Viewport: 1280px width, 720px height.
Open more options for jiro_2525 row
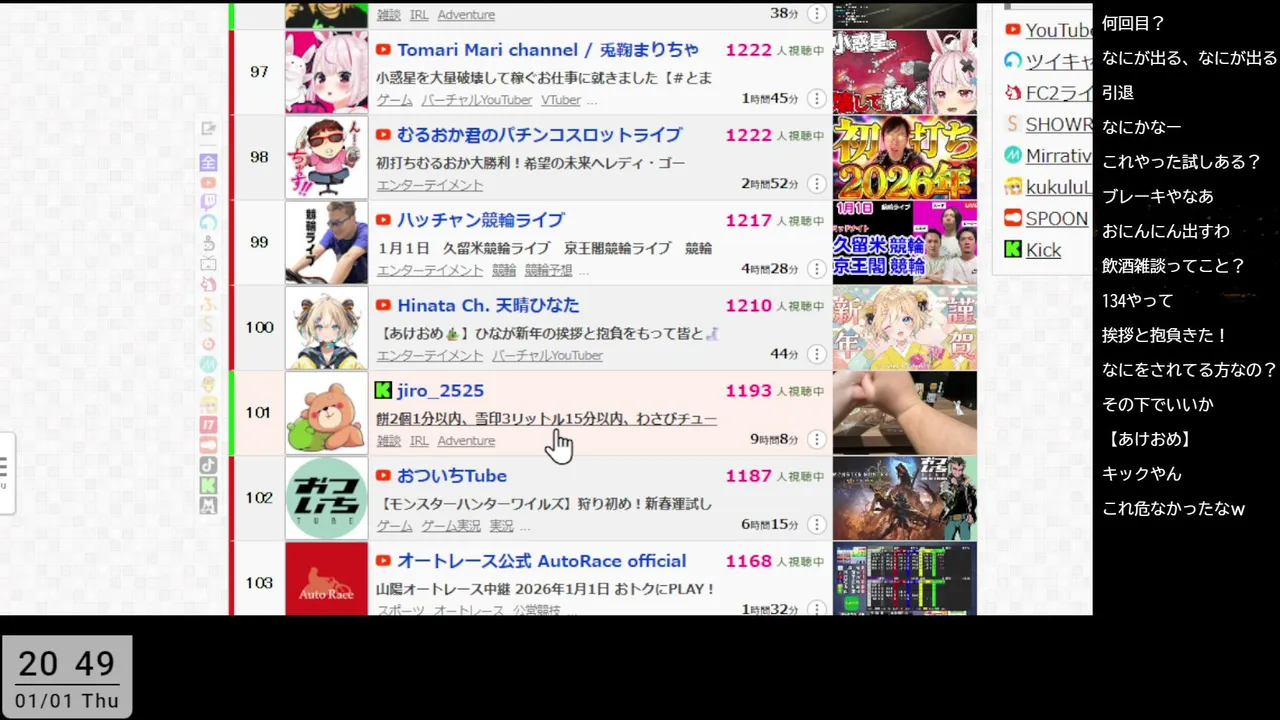817,439
